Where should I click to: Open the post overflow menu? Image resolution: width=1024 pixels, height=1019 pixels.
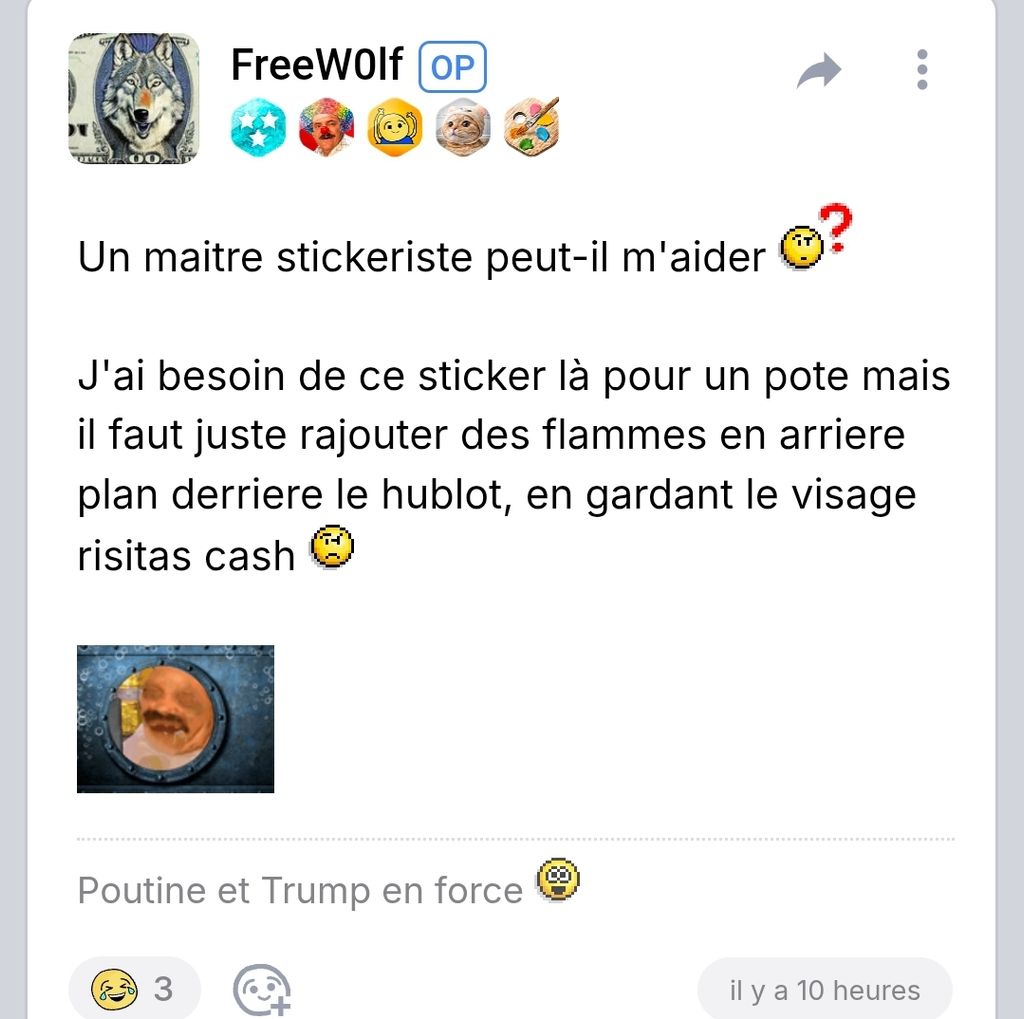tap(921, 70)
